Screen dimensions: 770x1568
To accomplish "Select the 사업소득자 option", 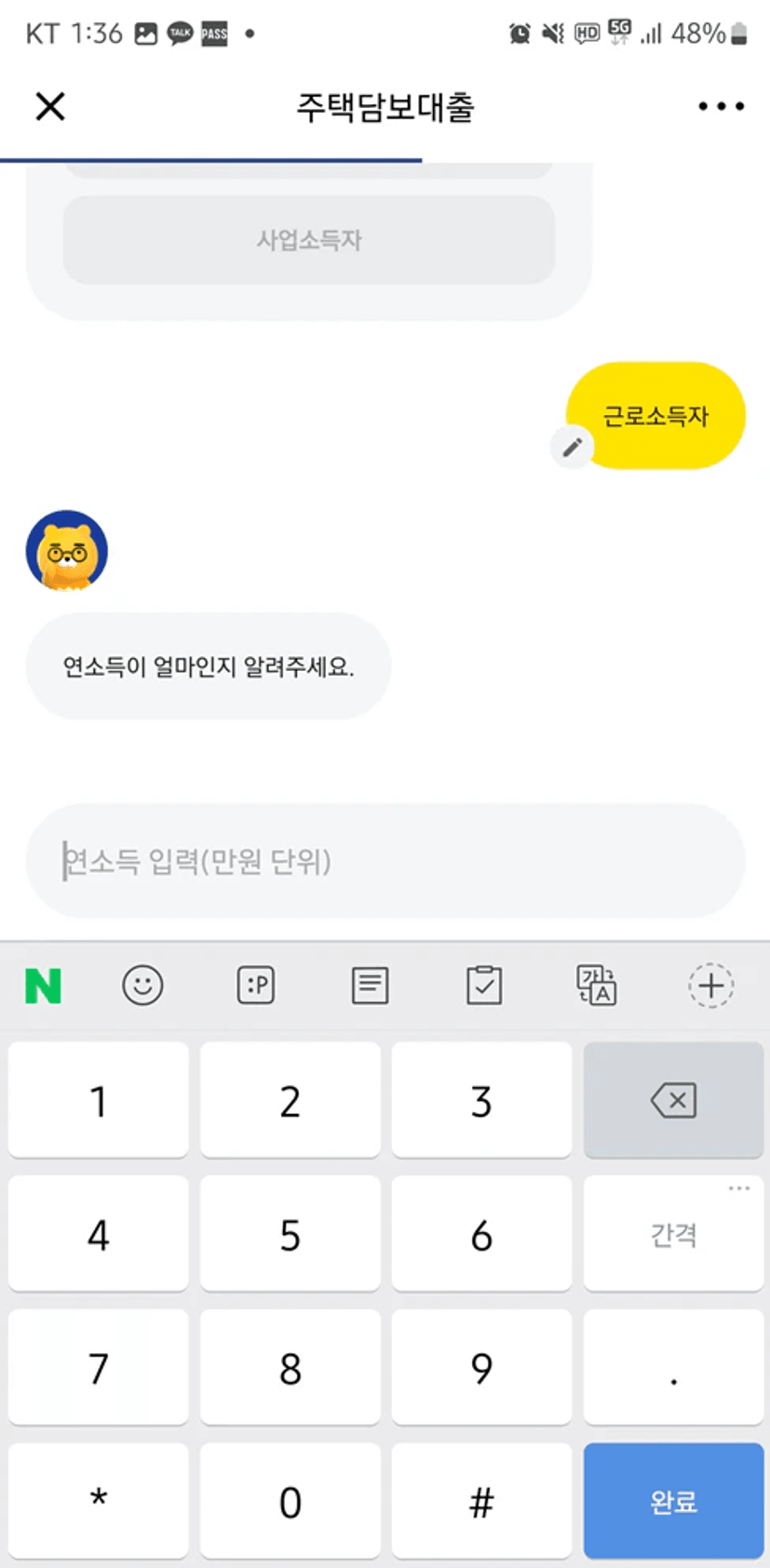I will (309, 240).
